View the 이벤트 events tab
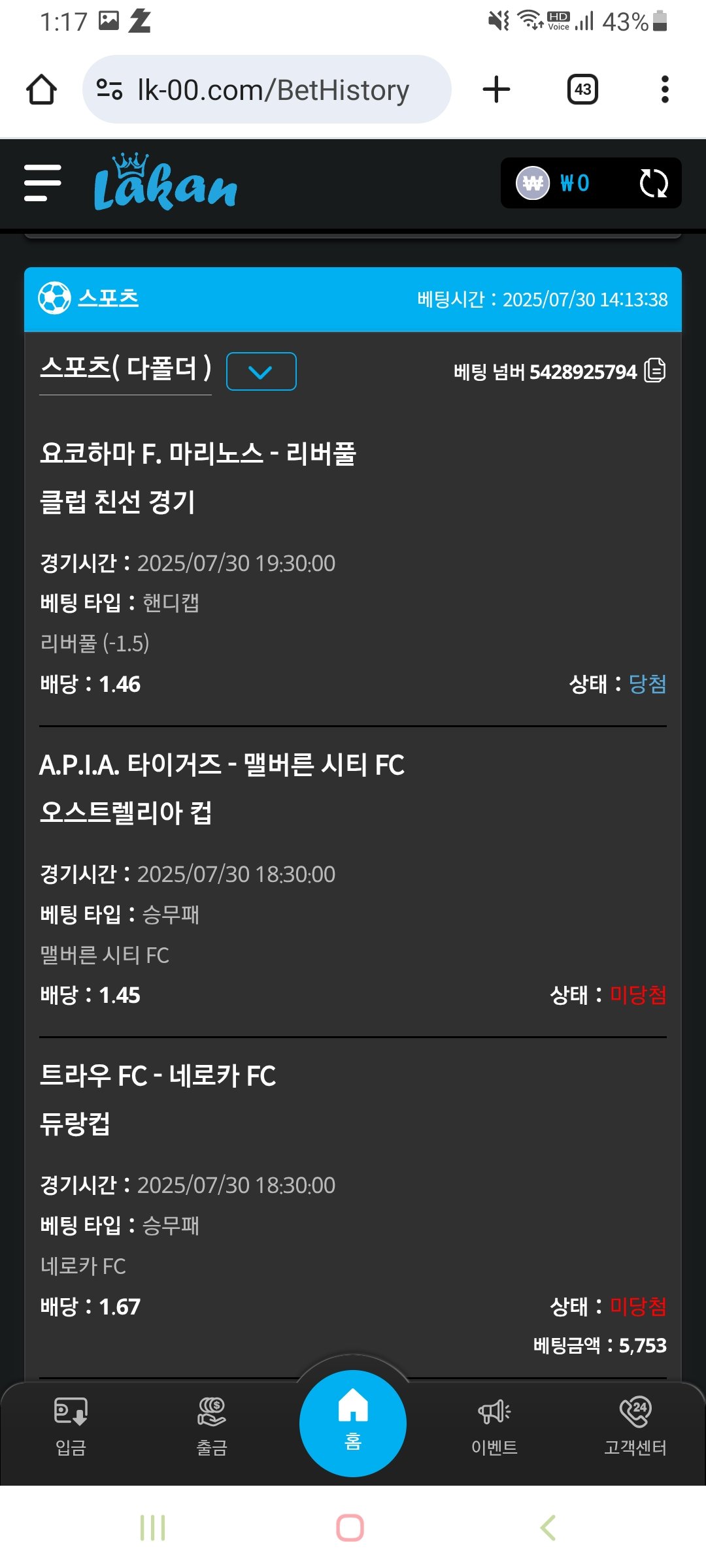Image resolution: width=706 pixels, height=1568 pixels. (494, 1426)
